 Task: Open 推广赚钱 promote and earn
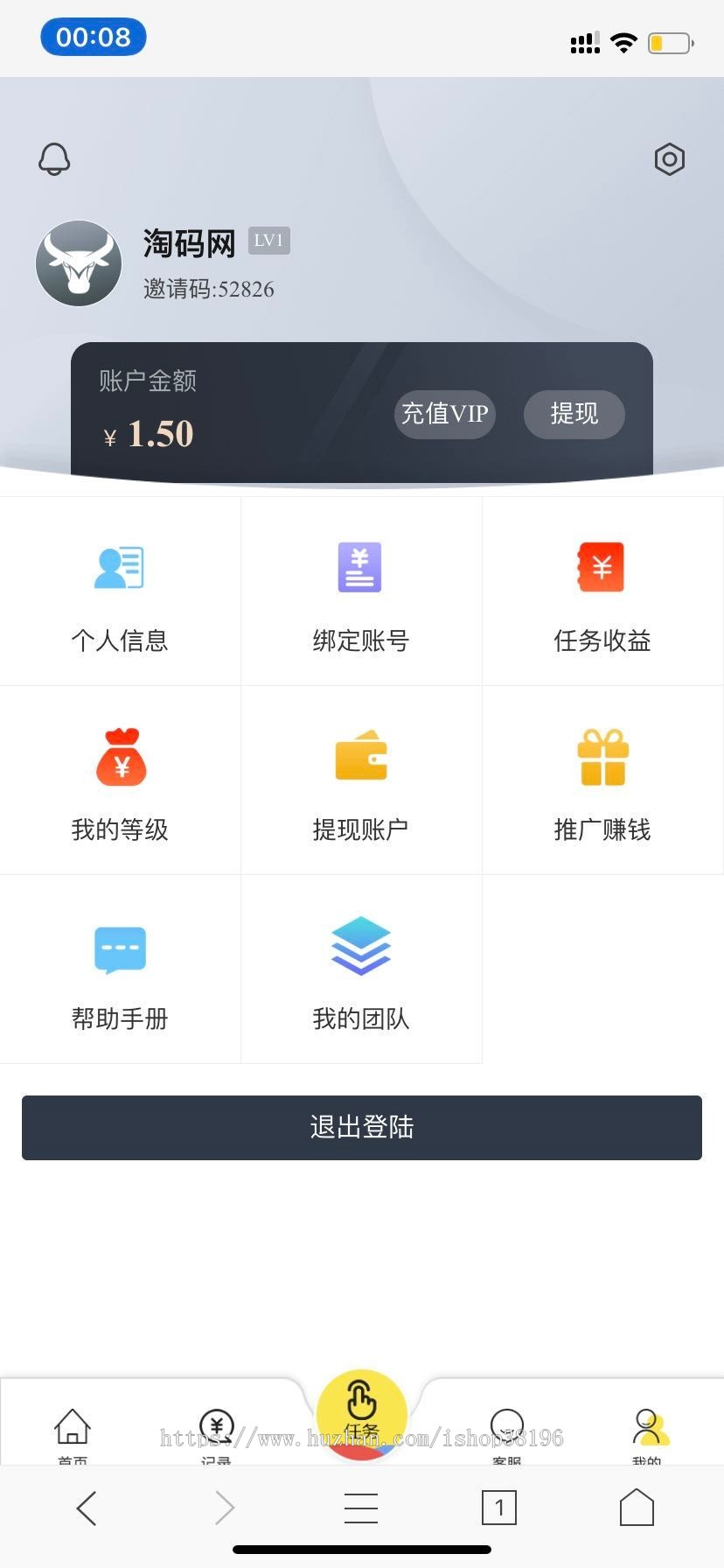point(602,781)
